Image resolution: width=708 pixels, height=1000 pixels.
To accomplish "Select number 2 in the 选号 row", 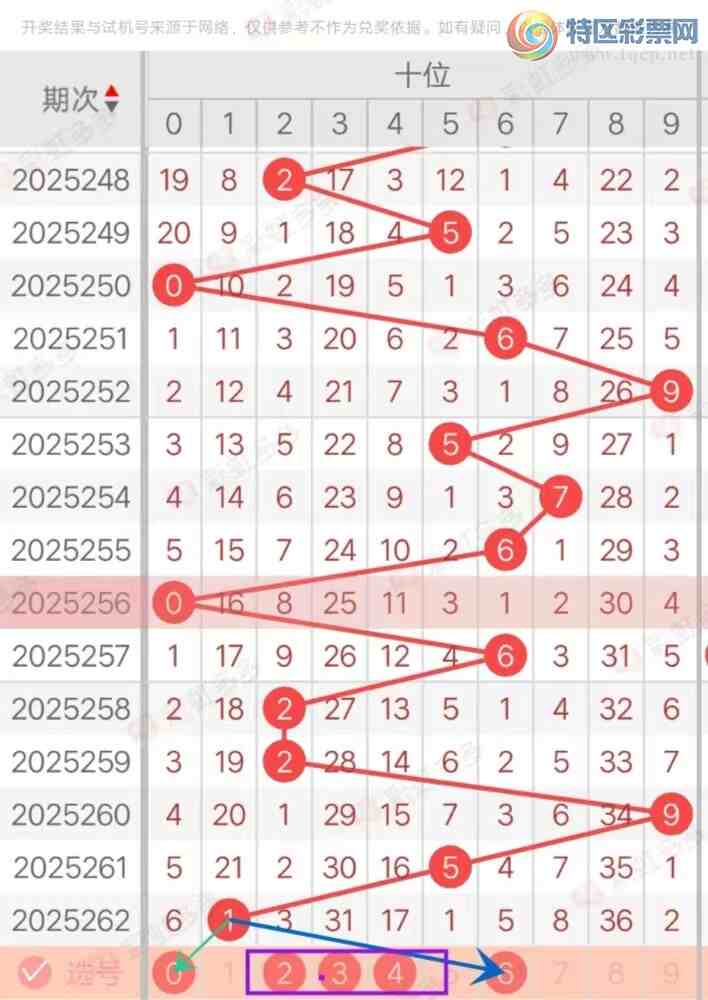I will tap(285, 972).
